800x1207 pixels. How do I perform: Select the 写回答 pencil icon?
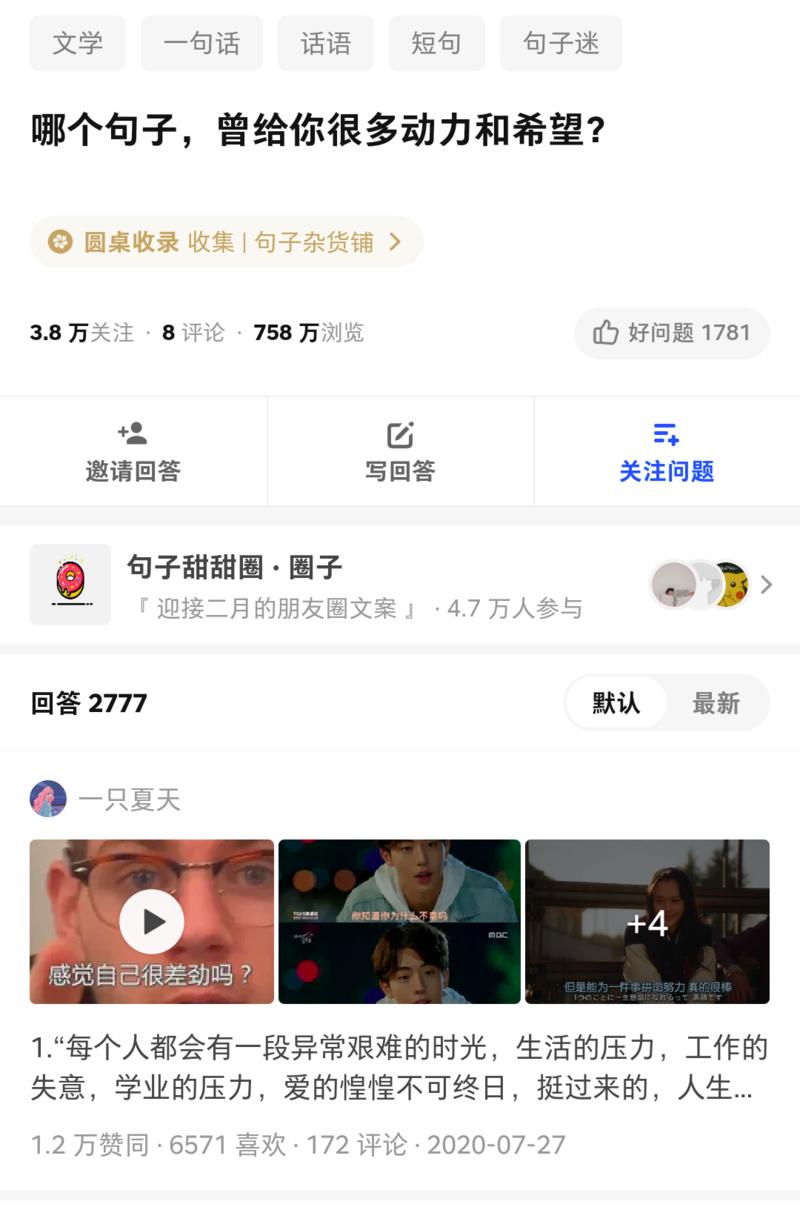coord(400,433)
